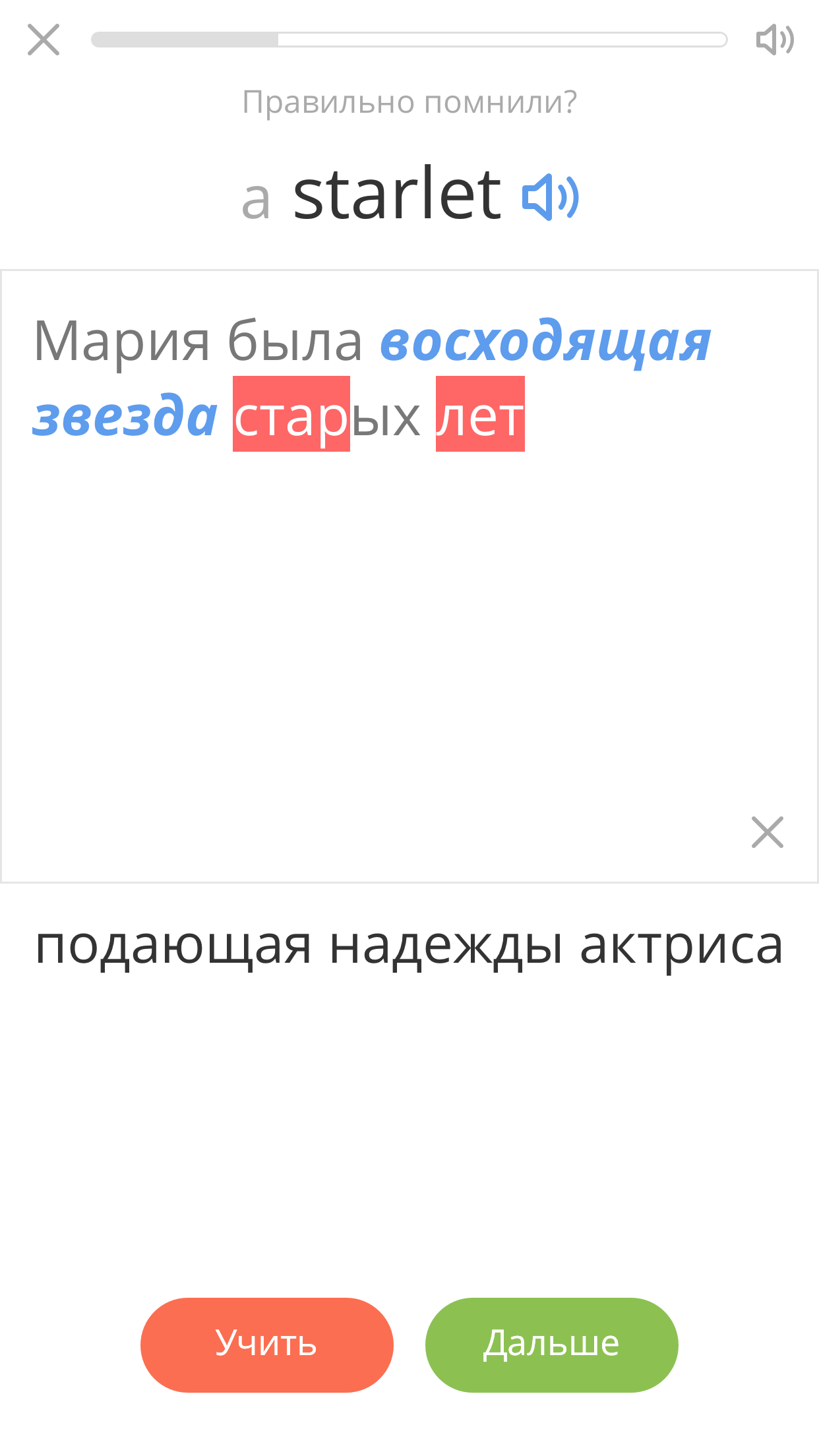The image size is (819, 1456).
Task: Toggle sound with the top speaker icon
Action: tap(775, 40)
